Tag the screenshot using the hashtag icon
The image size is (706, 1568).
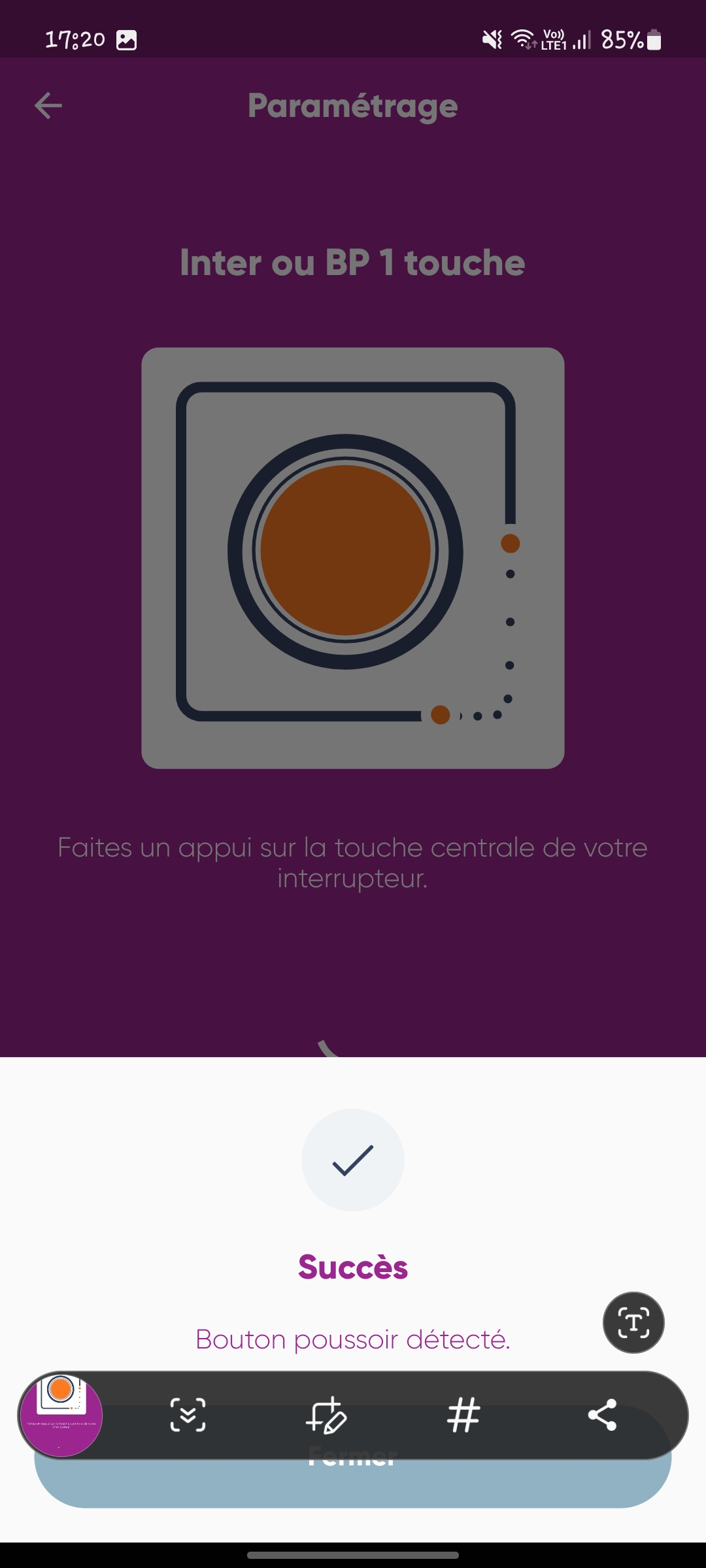(x=464, y=1416)
